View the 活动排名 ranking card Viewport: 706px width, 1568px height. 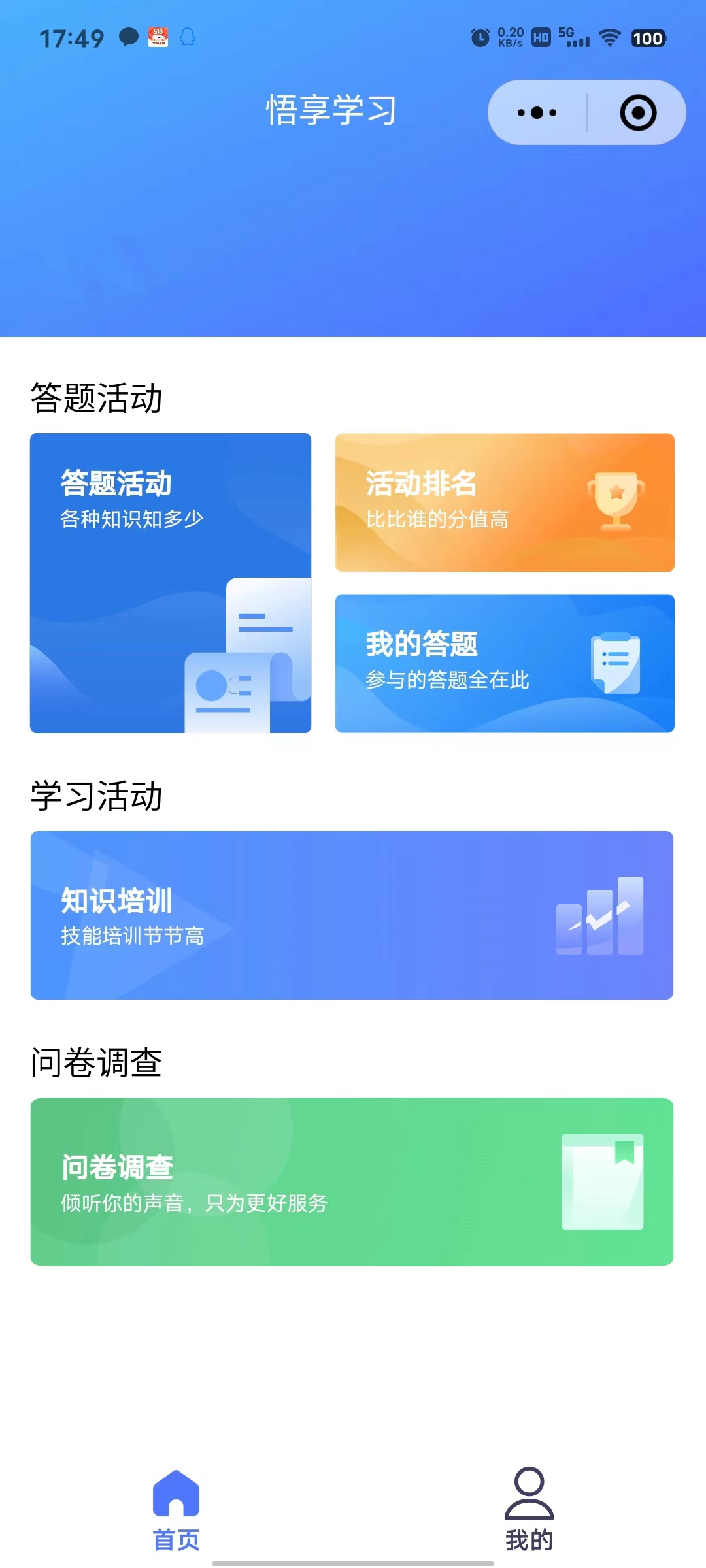pyautogui.click(x=504, y=502)
